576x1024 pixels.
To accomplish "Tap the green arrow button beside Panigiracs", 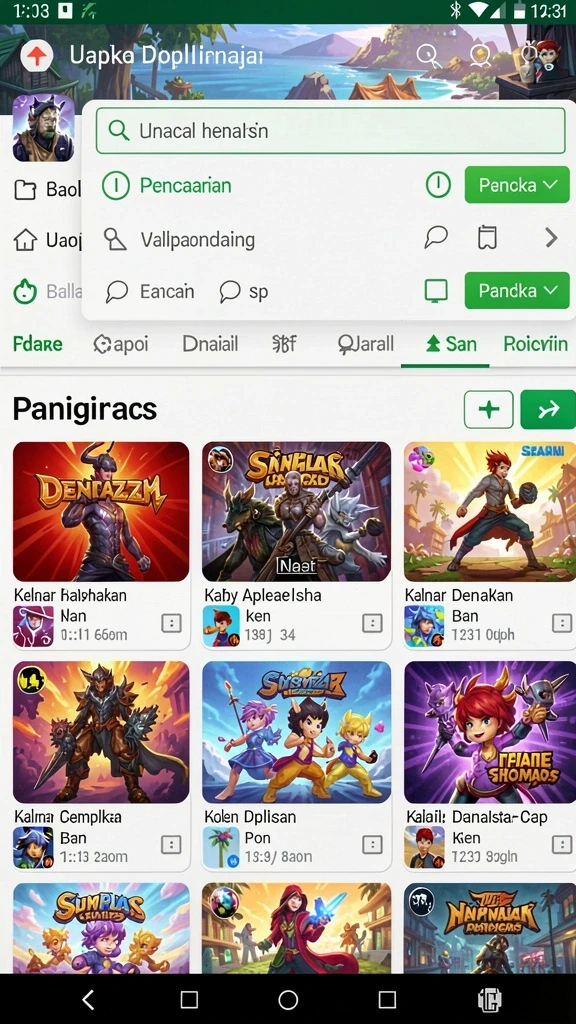I will [548, 409].
